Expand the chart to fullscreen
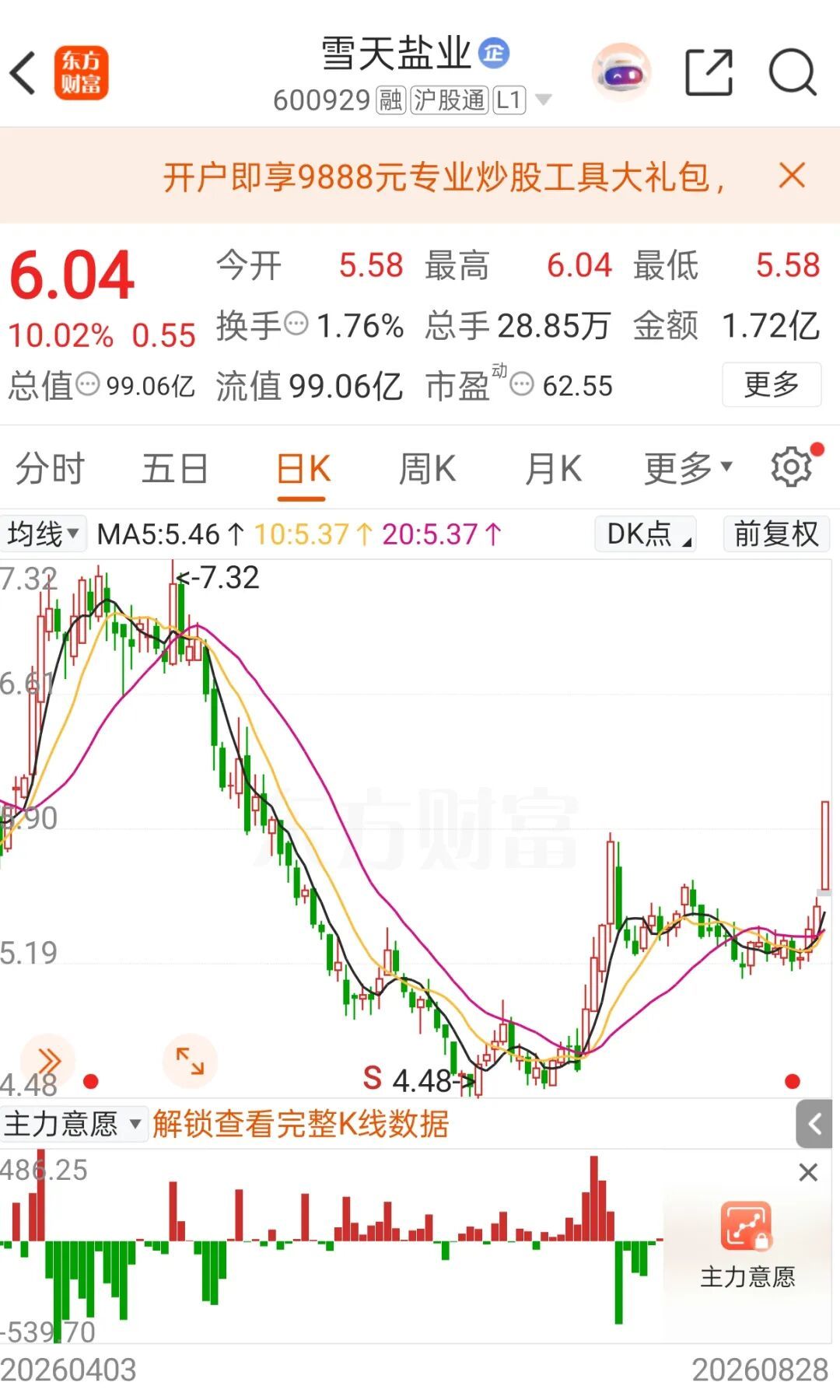 [190, 1061]
